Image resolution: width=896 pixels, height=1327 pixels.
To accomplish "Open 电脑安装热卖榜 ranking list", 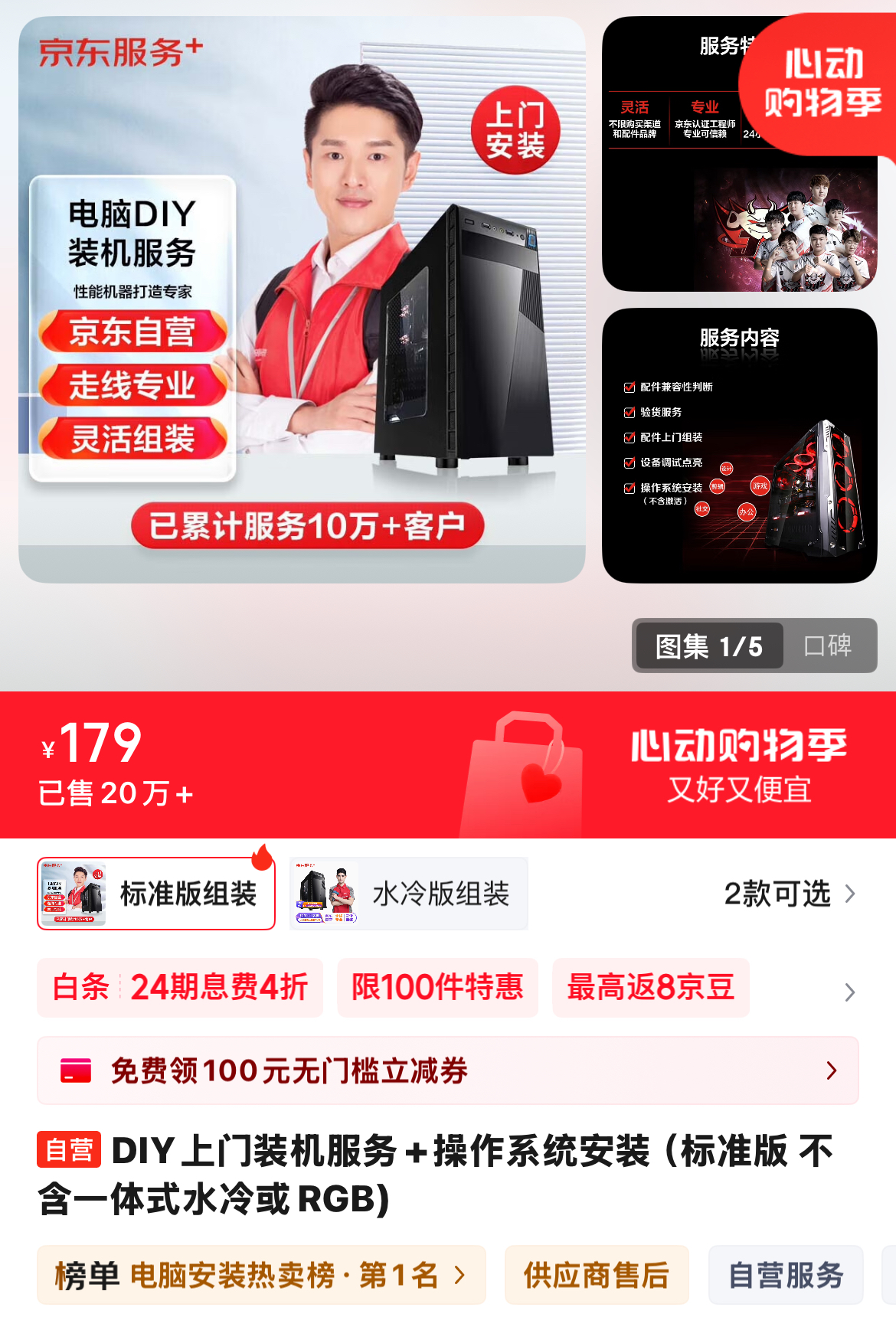I will [x=260, y=1275].
